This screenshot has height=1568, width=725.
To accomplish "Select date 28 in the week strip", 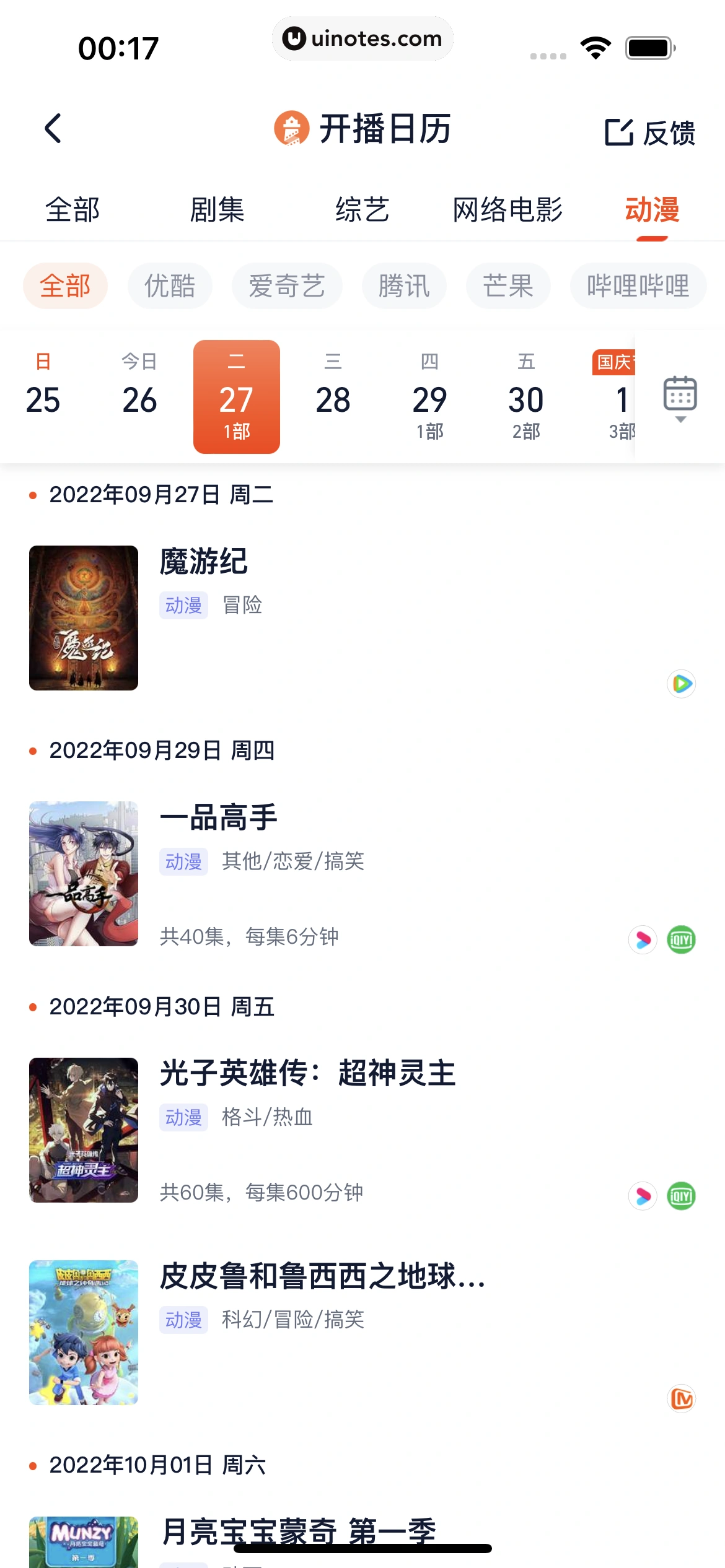I will 333,396.
